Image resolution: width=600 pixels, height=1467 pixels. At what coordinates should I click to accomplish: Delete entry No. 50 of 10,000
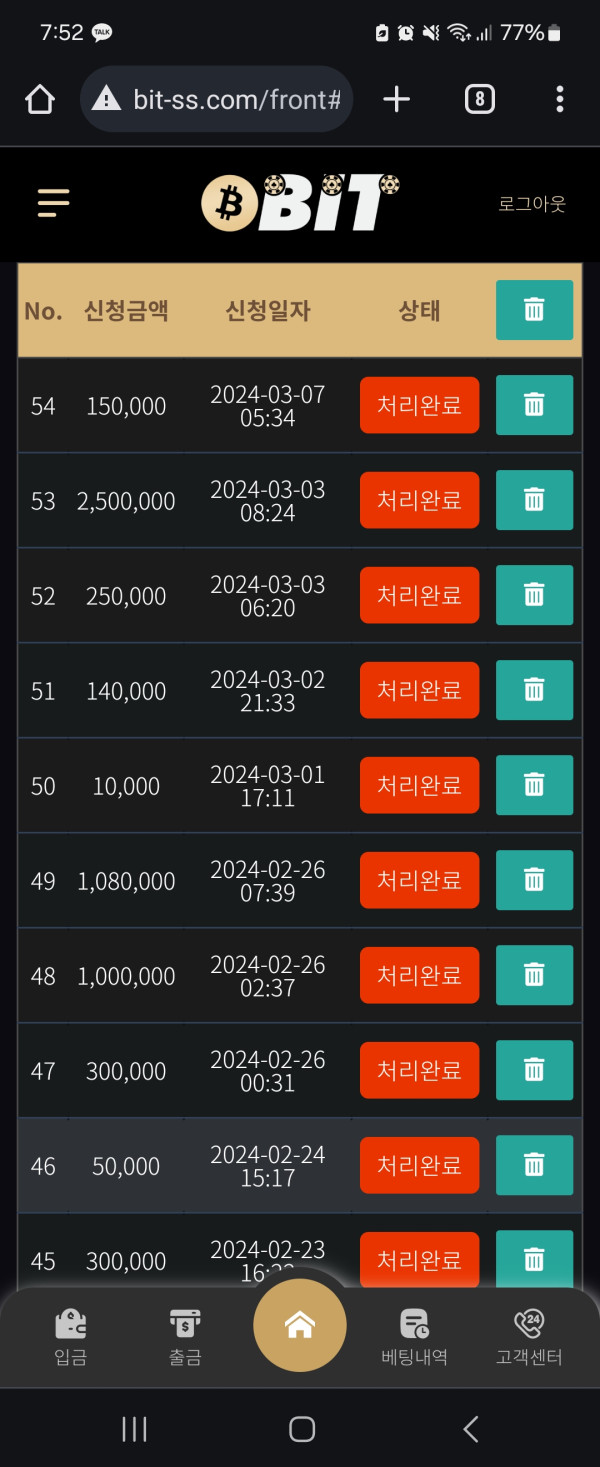point(534,785)
